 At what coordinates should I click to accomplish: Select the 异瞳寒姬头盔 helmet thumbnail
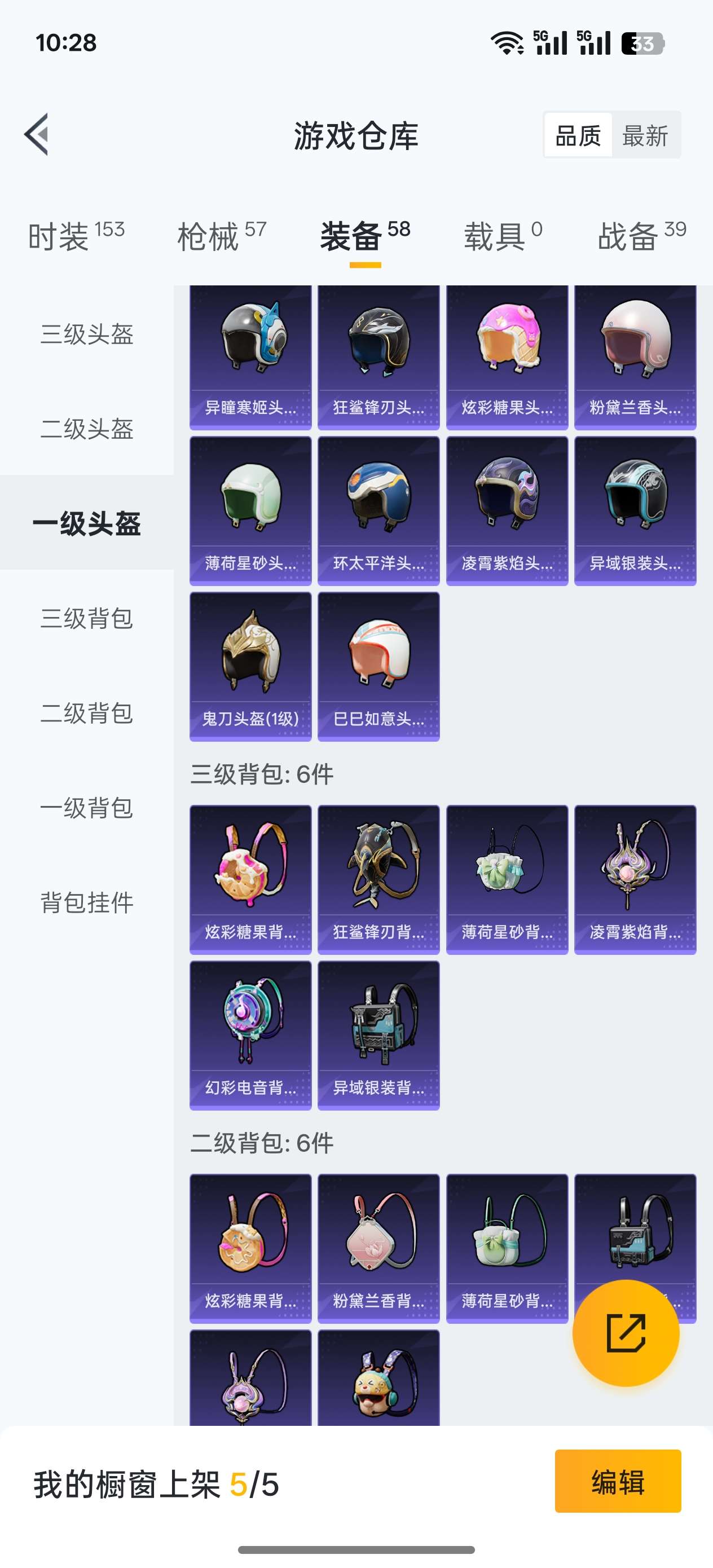250,353
